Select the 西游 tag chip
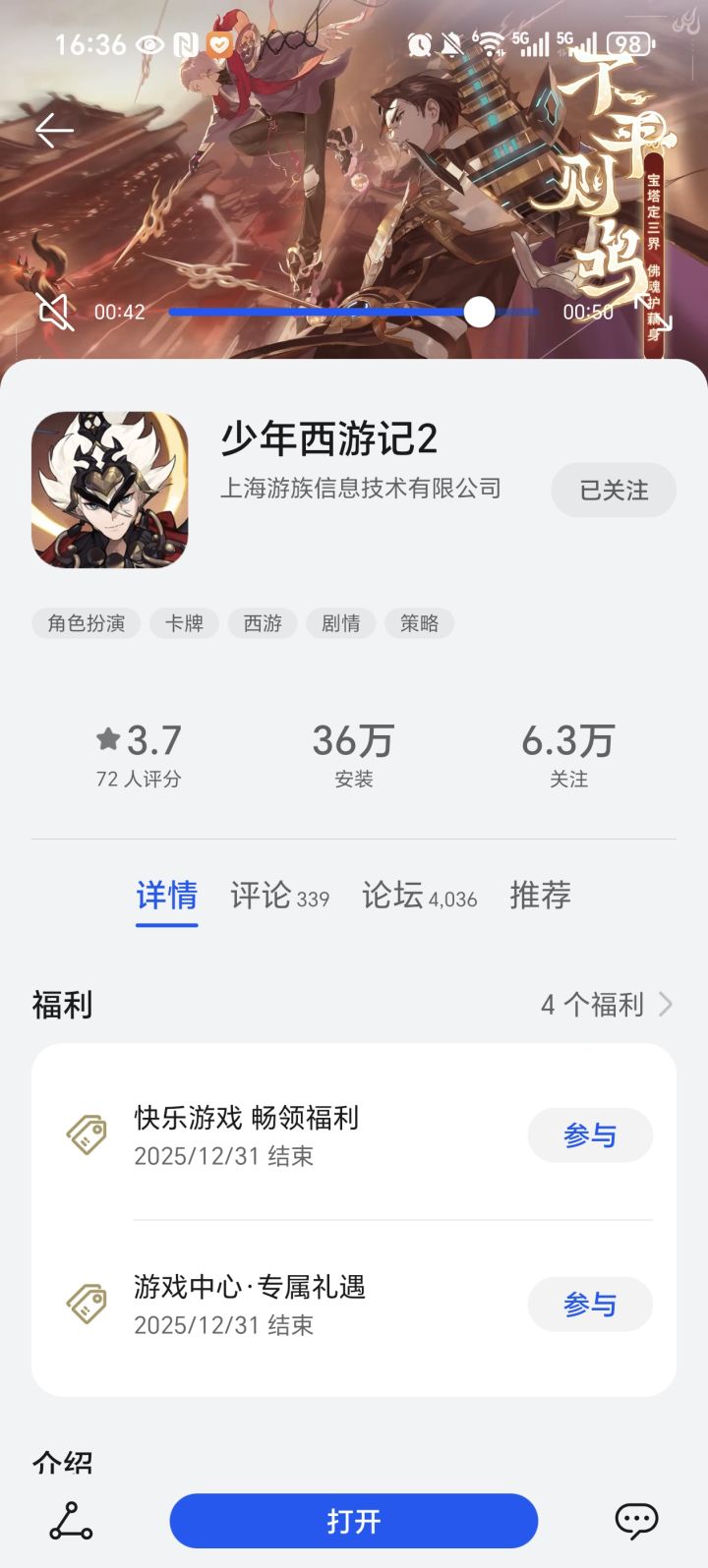Screen dimensions: 708x1568 pyautogui.click(x=263, y=623)
